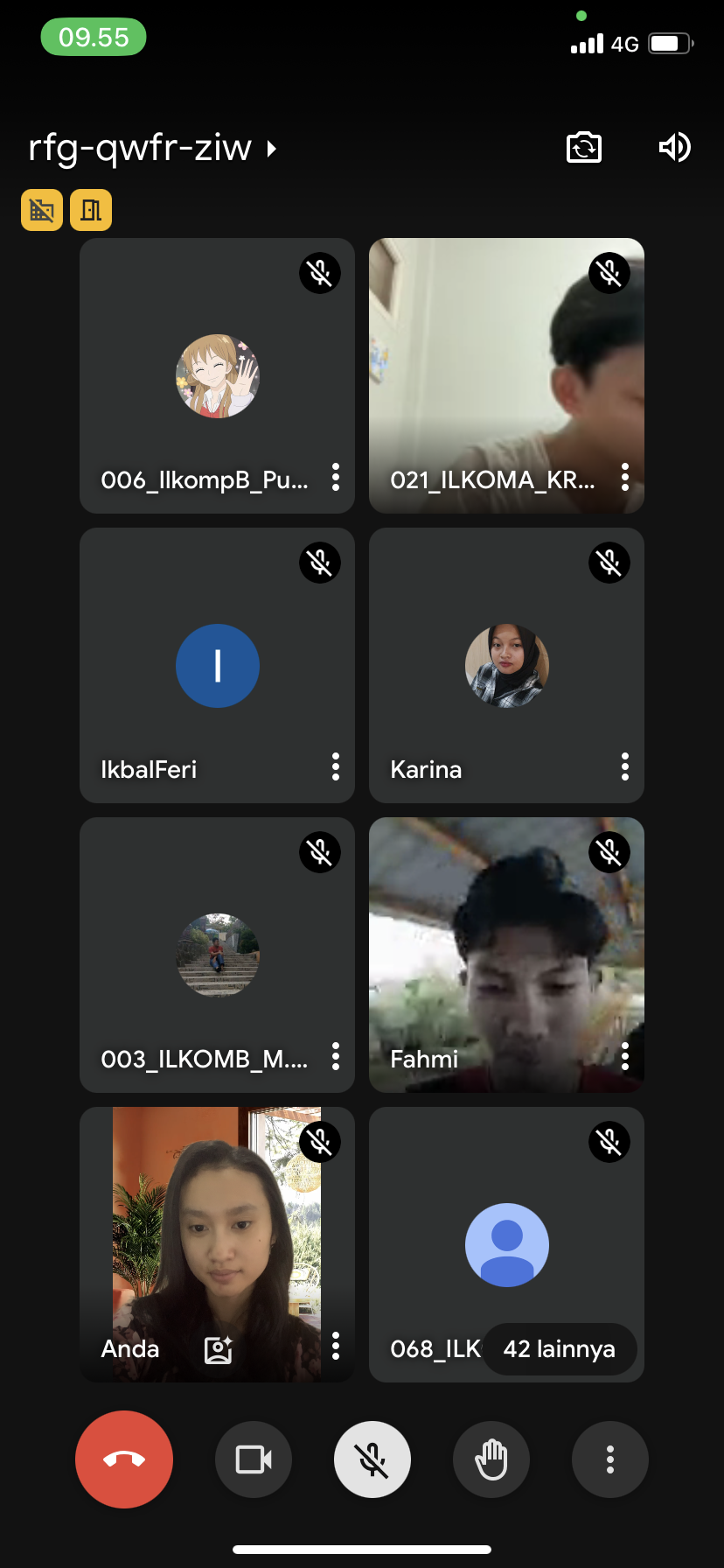This screenshot has width=724, height=1568.
Task: Open meeting details for rfg-qwfr-ziw
Action: (x=153, y=148)
